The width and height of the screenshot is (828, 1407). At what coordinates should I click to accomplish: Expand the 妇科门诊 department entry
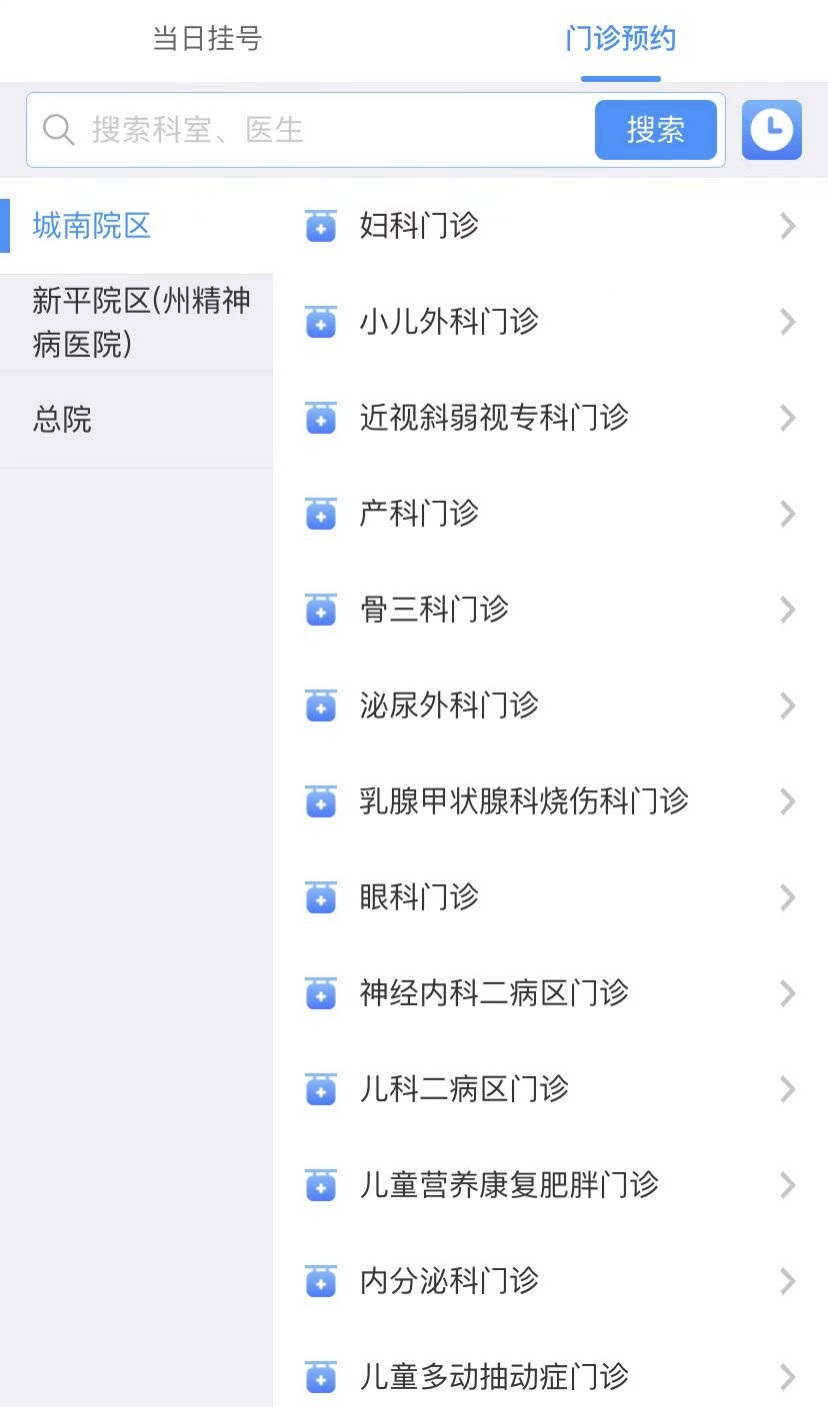click(x=788, y=226)
